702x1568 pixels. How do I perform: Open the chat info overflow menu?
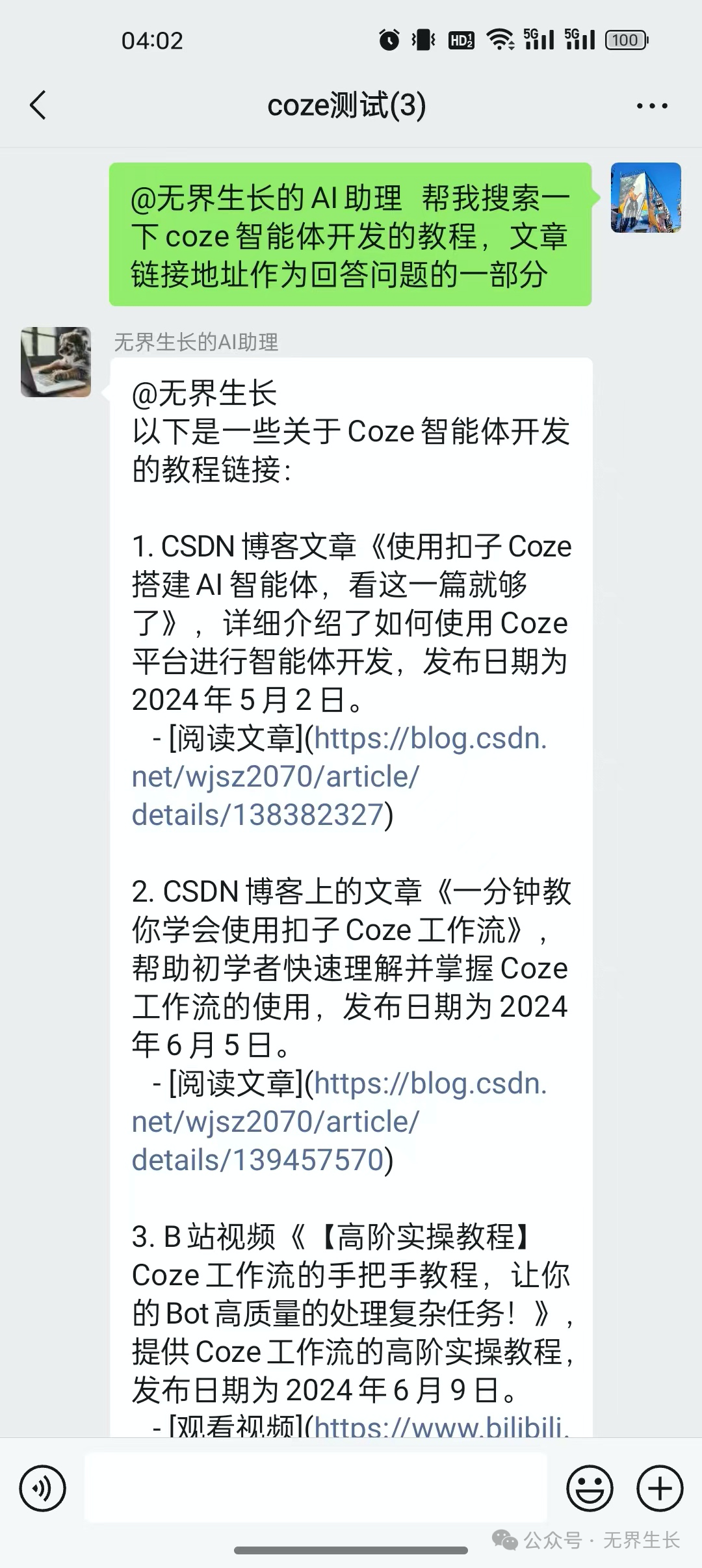tap(652, 106)
